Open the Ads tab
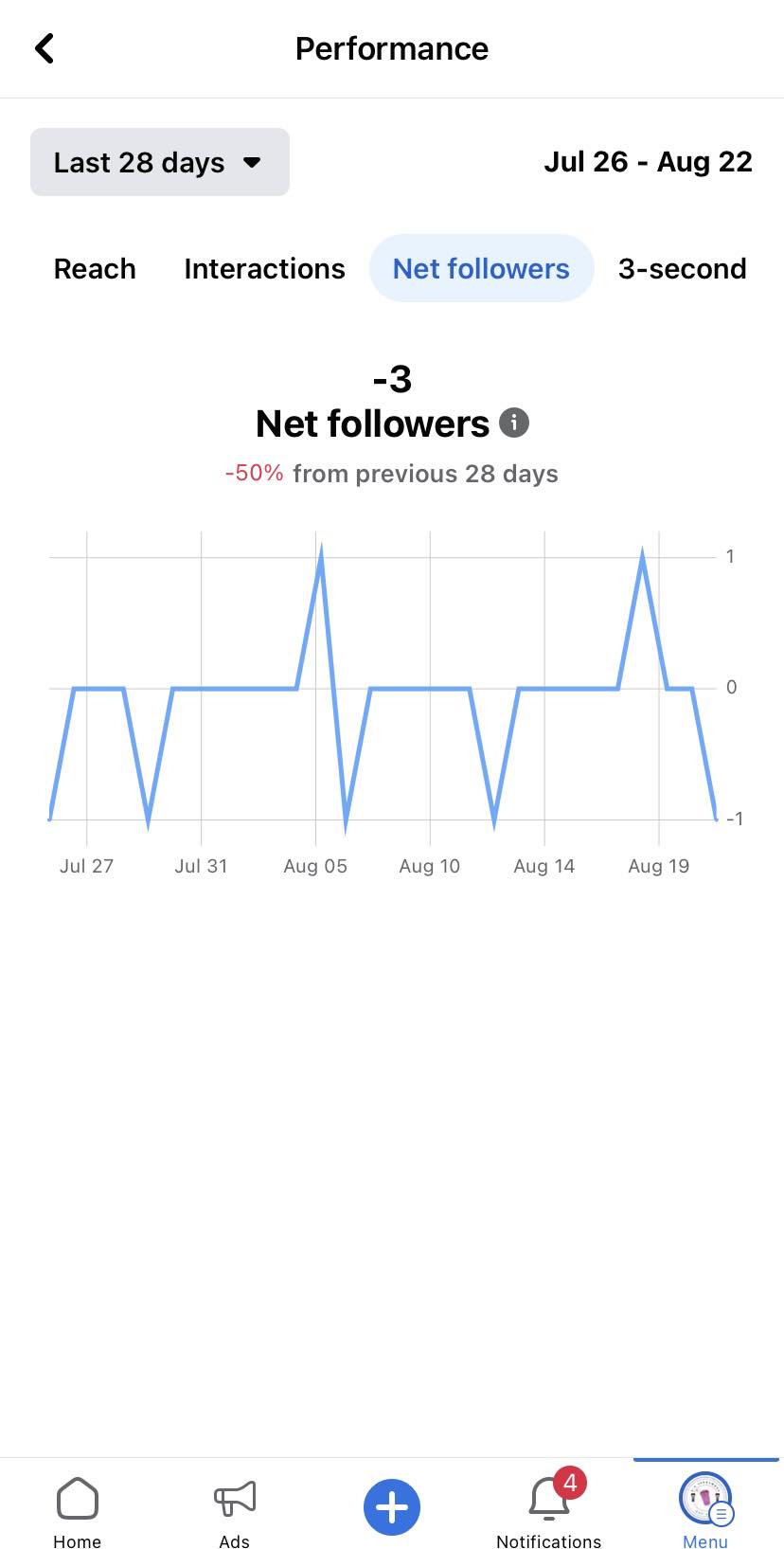 (x=235, y=1511)
